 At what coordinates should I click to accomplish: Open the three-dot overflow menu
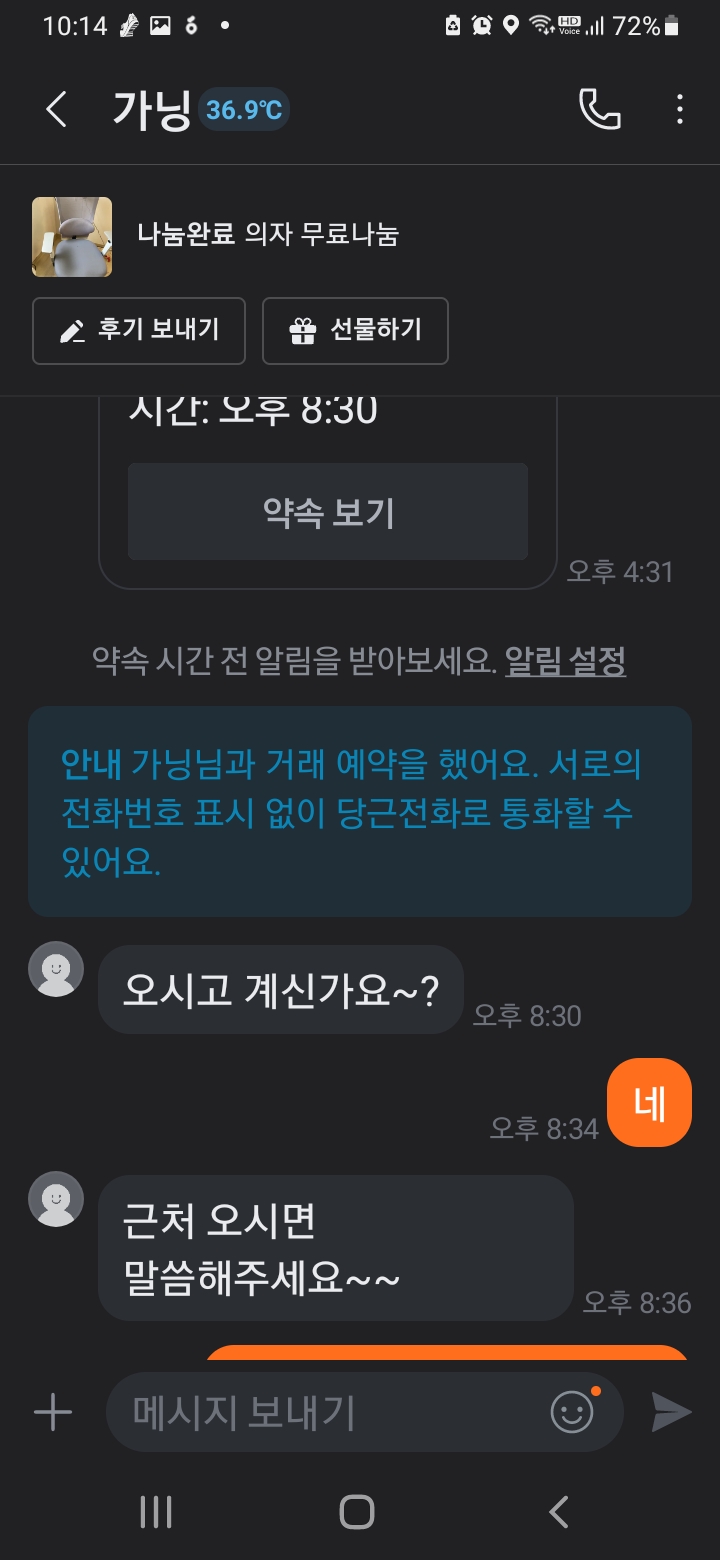(x=680, y=110)
